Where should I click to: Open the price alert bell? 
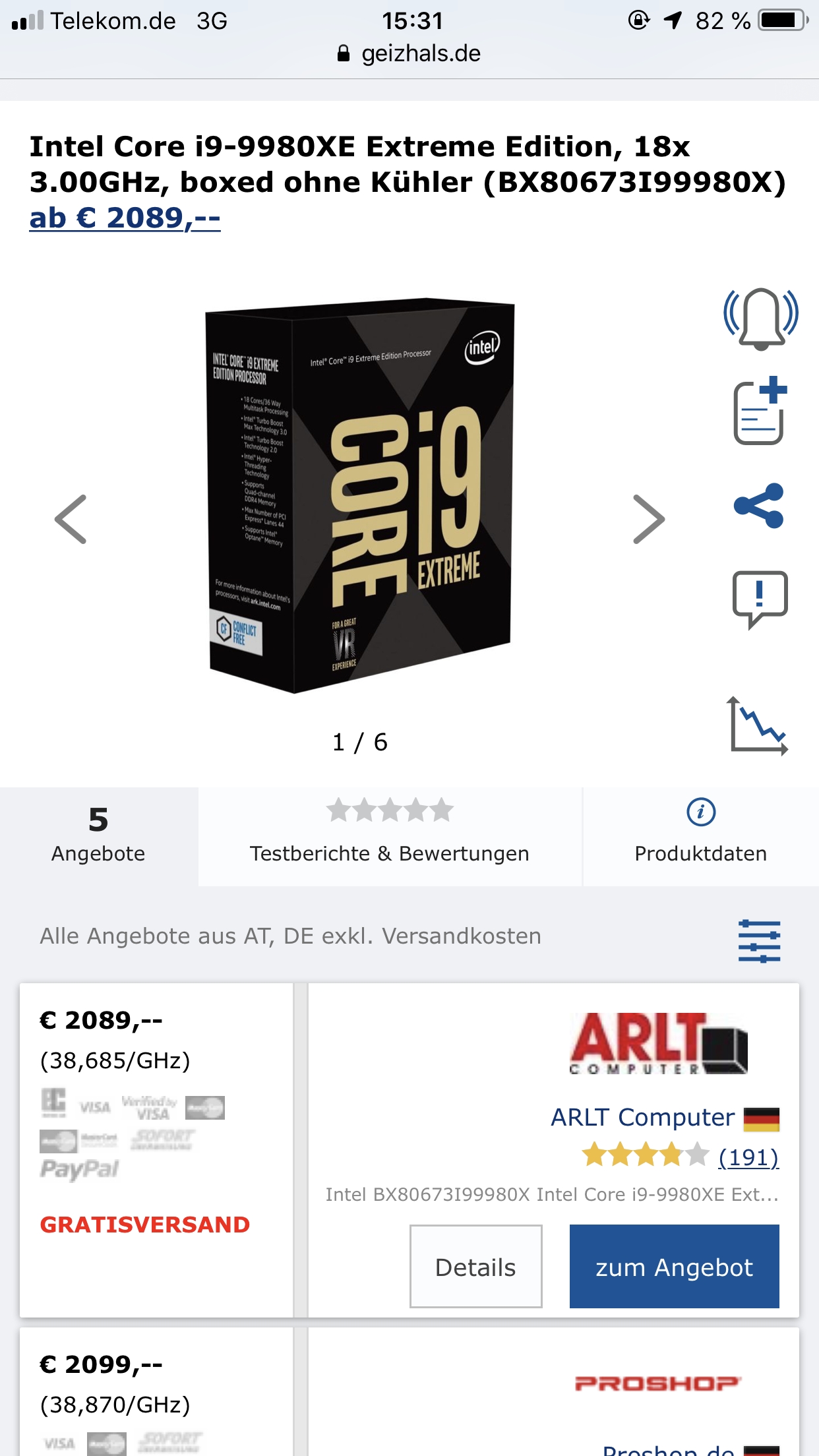[760, 319]
